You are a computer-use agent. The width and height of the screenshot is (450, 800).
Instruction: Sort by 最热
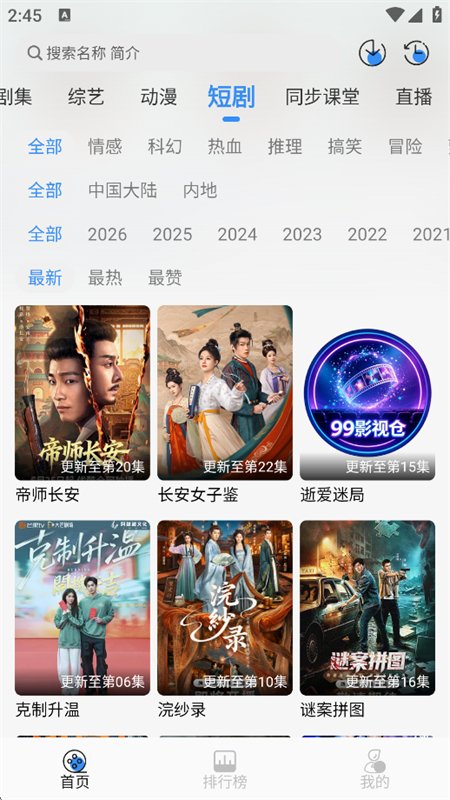pos(105,278)
